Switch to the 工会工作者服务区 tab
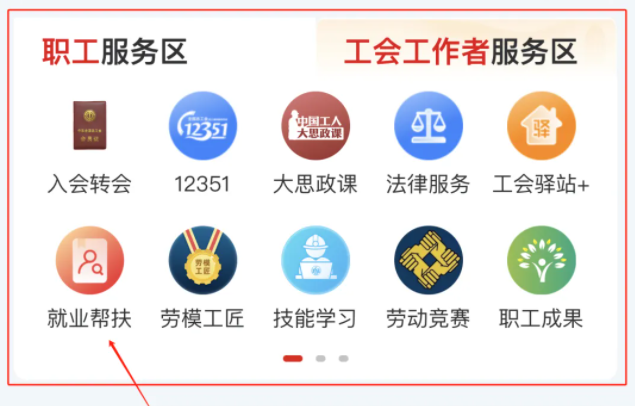 pyautogui.click(x=461, y=51)
